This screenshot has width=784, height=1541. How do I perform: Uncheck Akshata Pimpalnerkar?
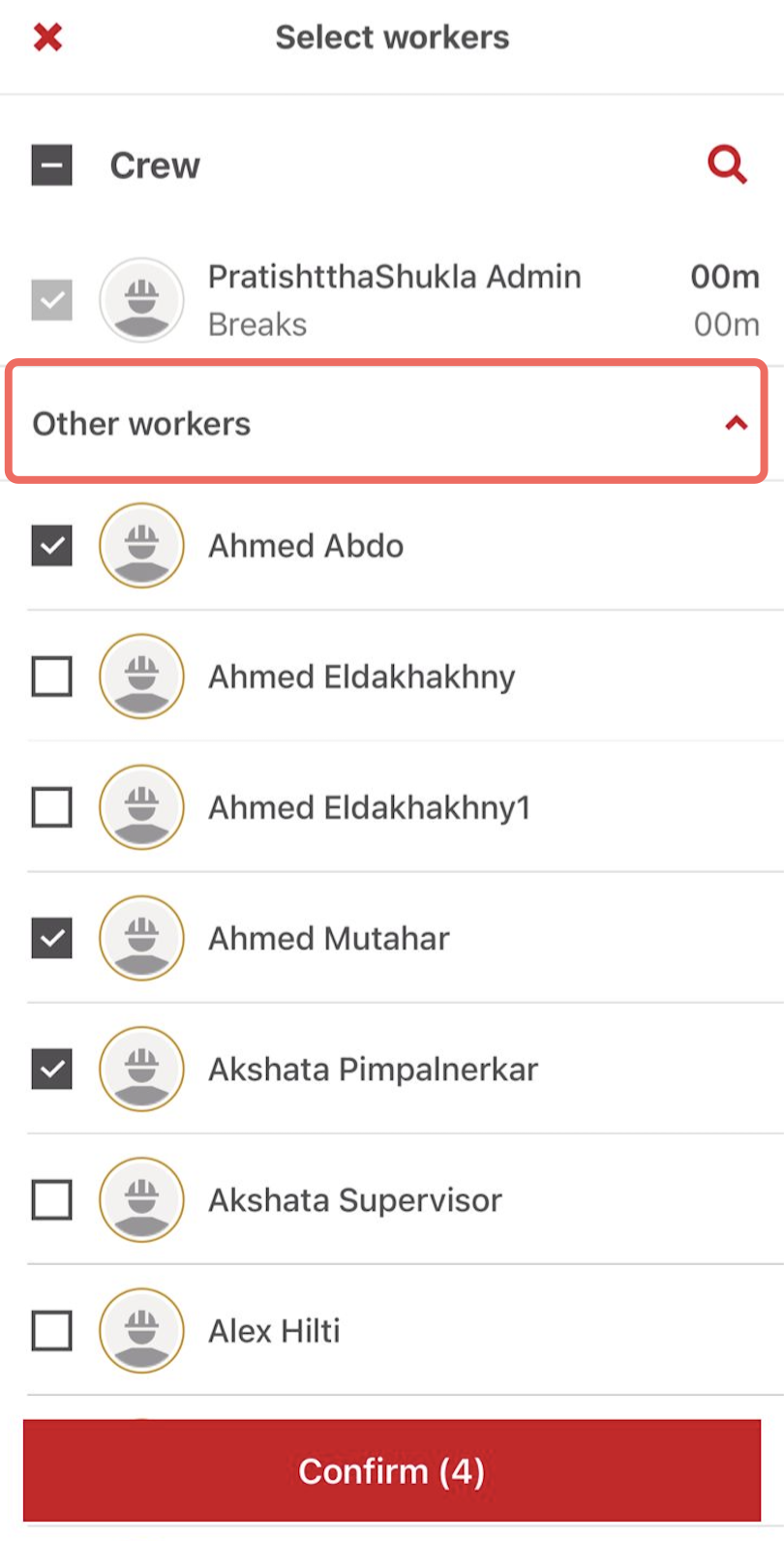pyautogui.click(x=52, y=1069)
